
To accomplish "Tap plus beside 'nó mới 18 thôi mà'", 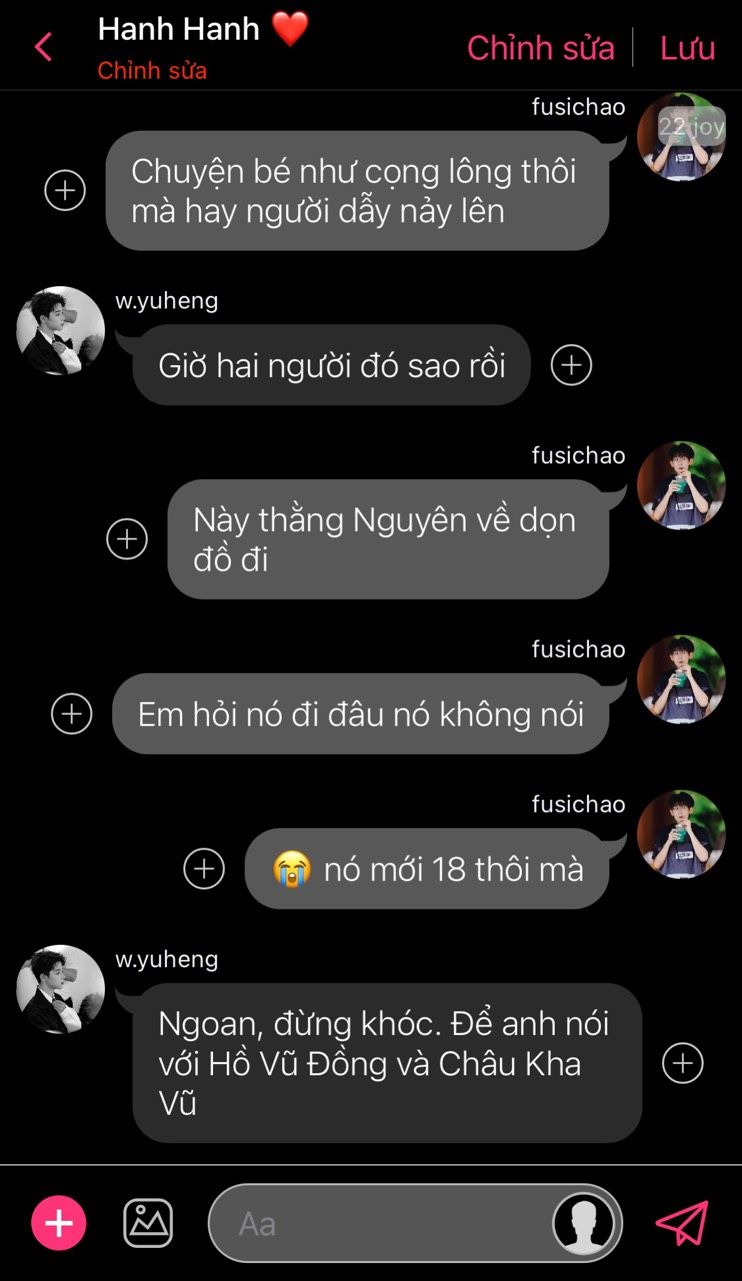I will pyautogui.click(x=204, y=869).
